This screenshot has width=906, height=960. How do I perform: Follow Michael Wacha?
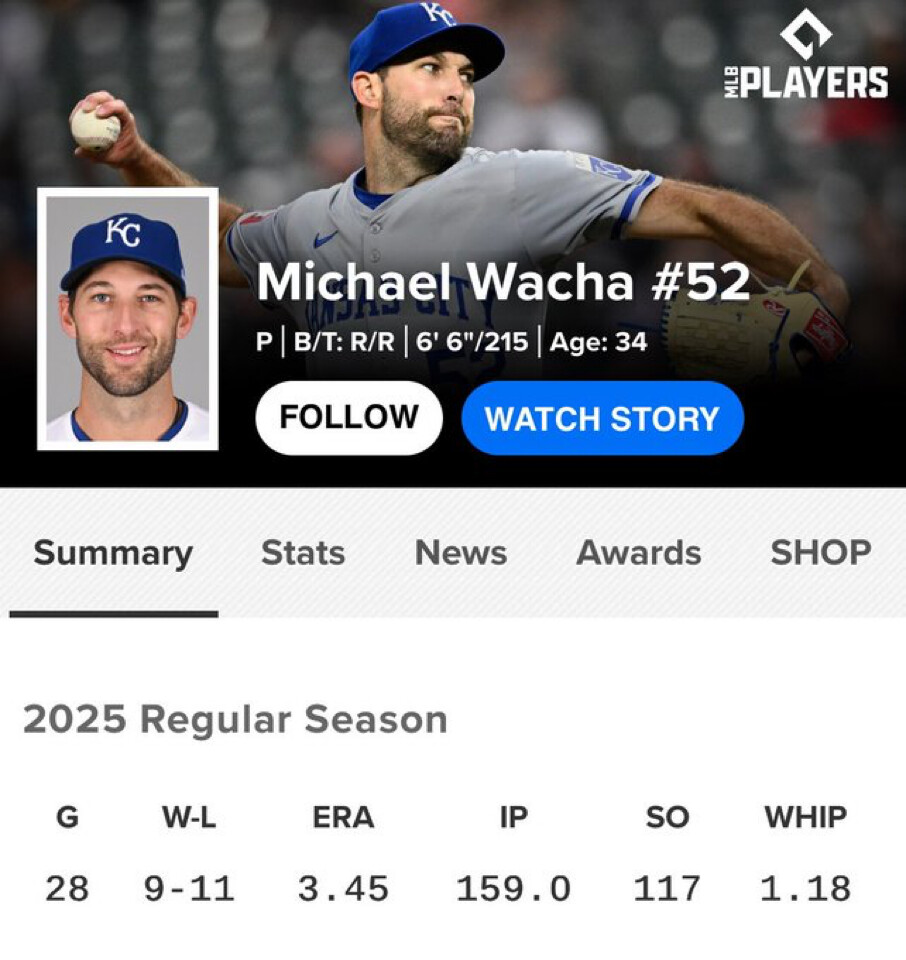(348, 418)
